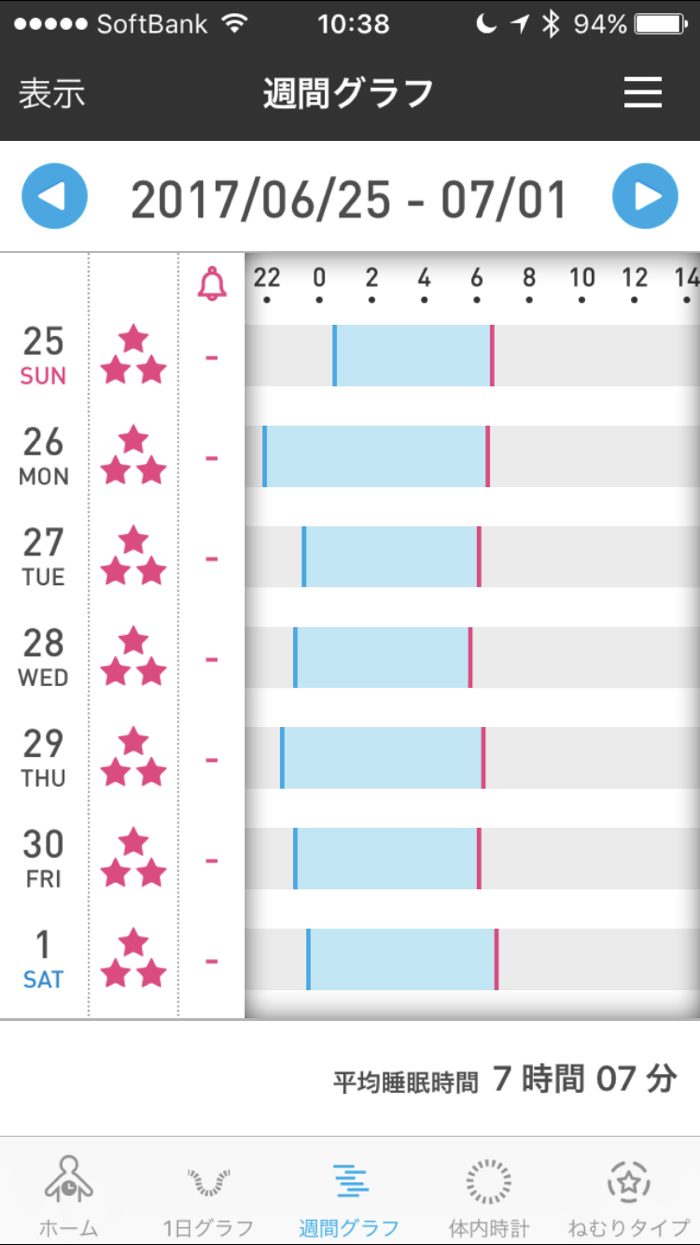Go to the previous week
This screenshot has height=1245, width=700.
coord(55,197)
